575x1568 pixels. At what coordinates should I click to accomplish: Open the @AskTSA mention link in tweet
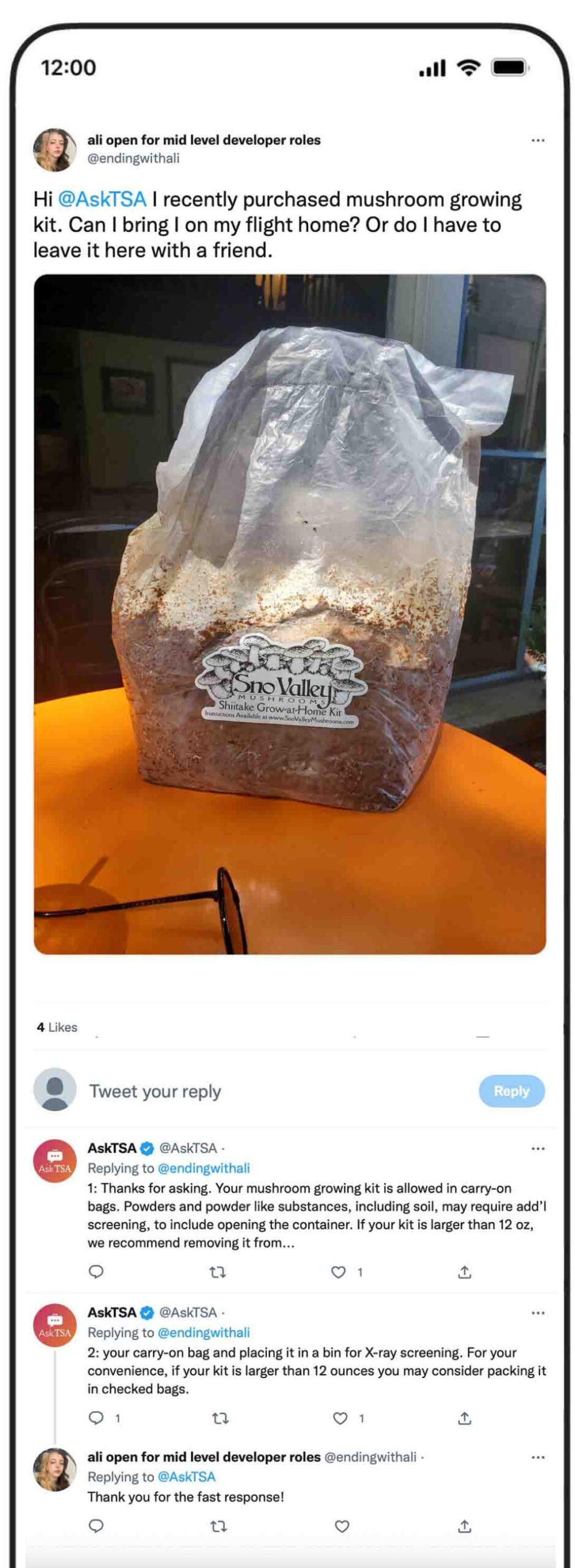pyautogui.click(x=102, y=200)
